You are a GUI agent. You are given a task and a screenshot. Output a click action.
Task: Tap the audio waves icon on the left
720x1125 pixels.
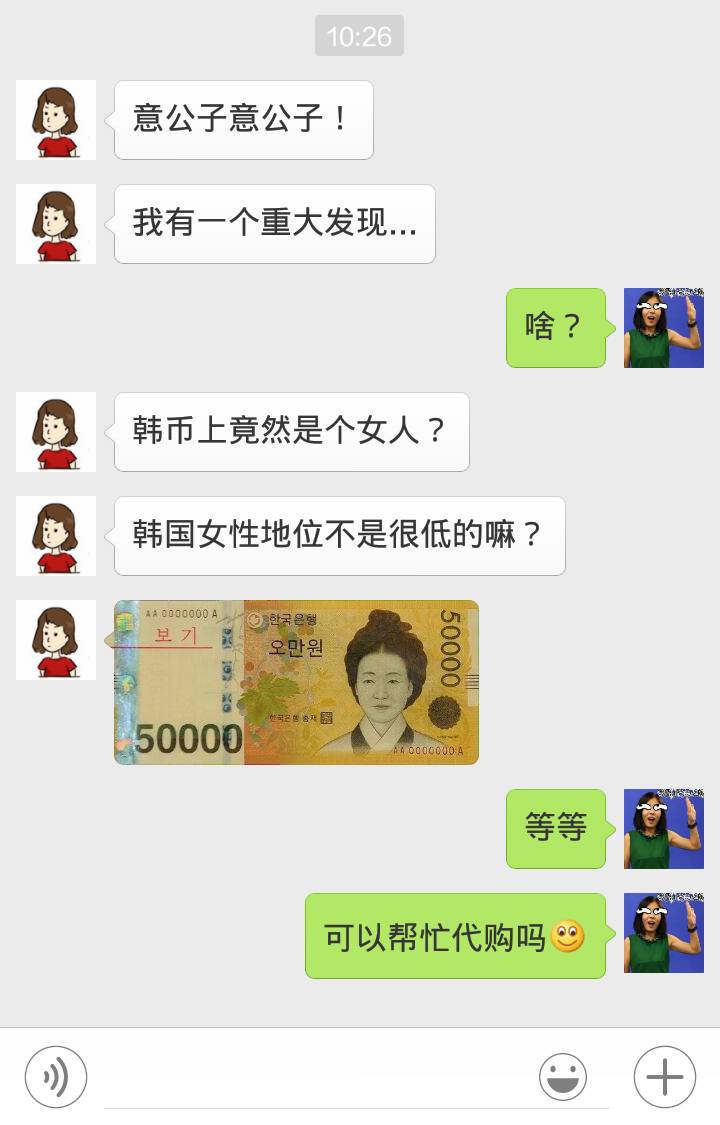point(55,1075)
